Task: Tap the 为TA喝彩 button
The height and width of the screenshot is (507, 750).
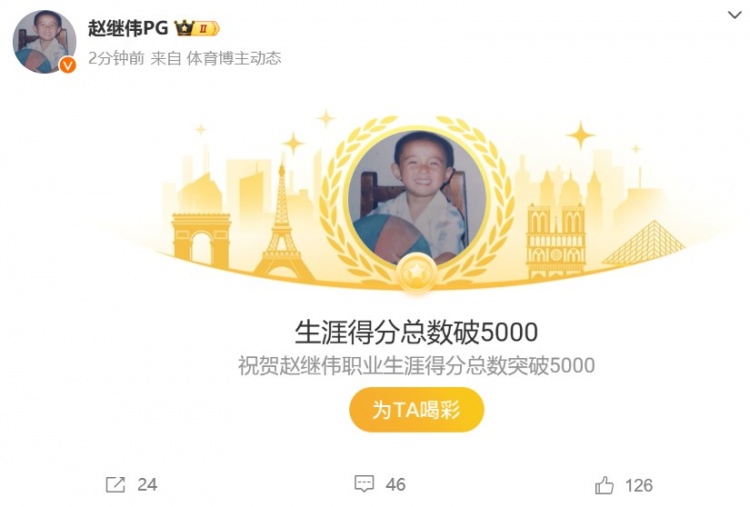Action: click(x=416, y=410)
